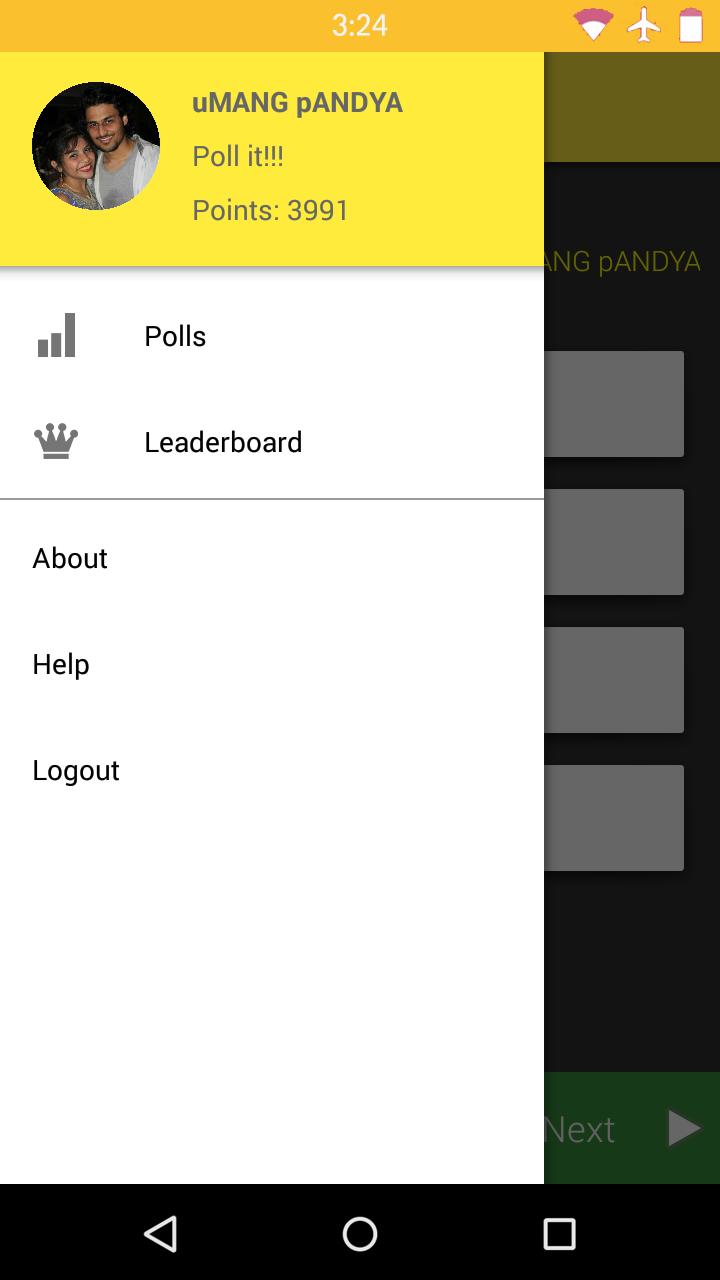The height and width of the screenshot is (1280, 720).
Task: Open the Help menu entry
Action: pyautogui.click(x=61, y=664)
